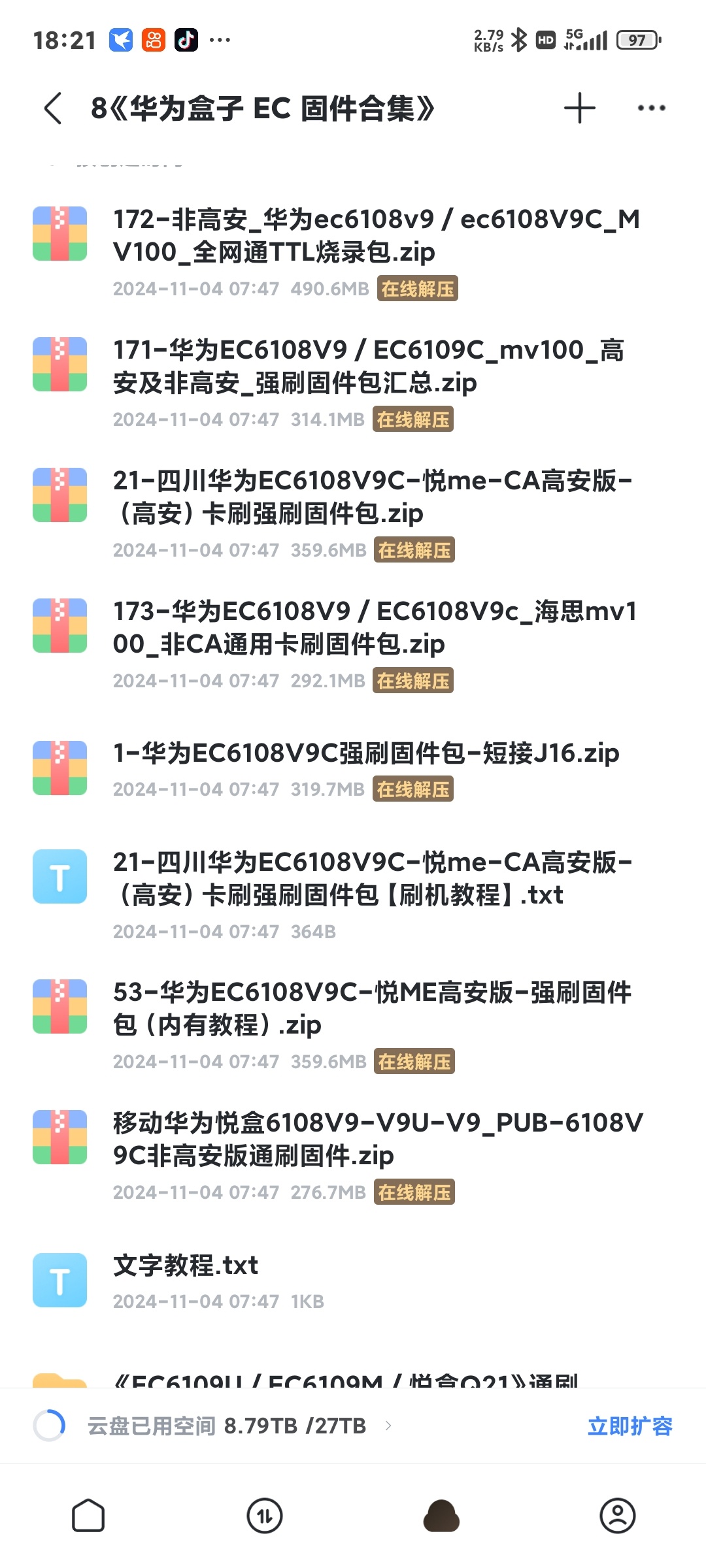Open 移动华为悦盒6108V9 非高安版通刷固件.zip
The image size is (706, 1568).
pos(353,1156)
